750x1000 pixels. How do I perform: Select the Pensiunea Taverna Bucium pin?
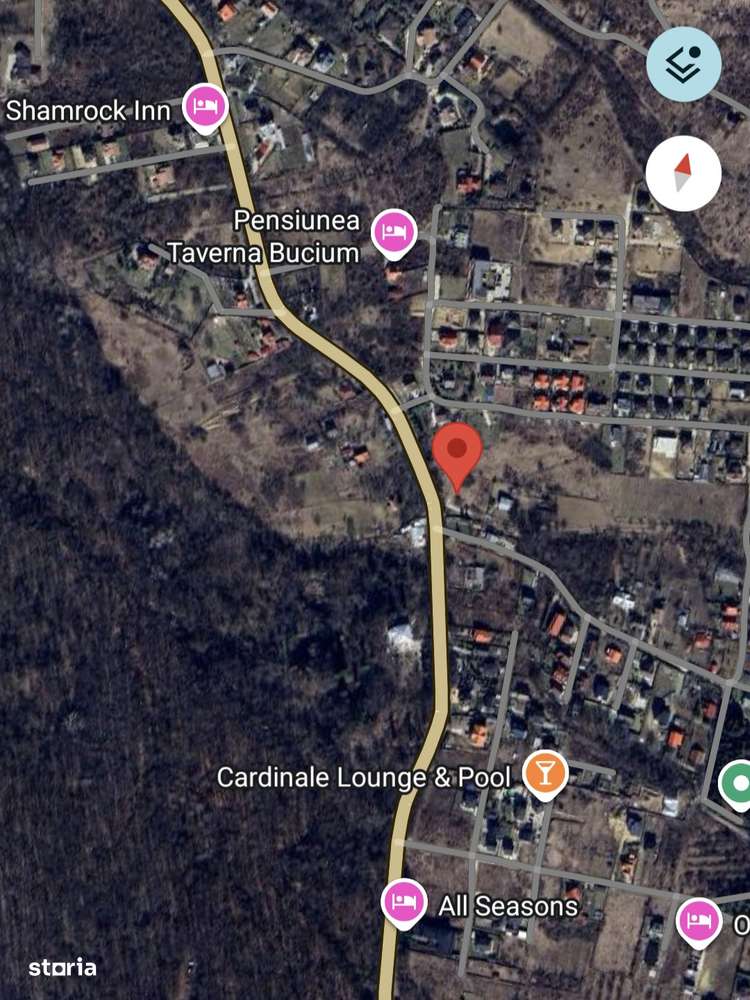point(394,232)
